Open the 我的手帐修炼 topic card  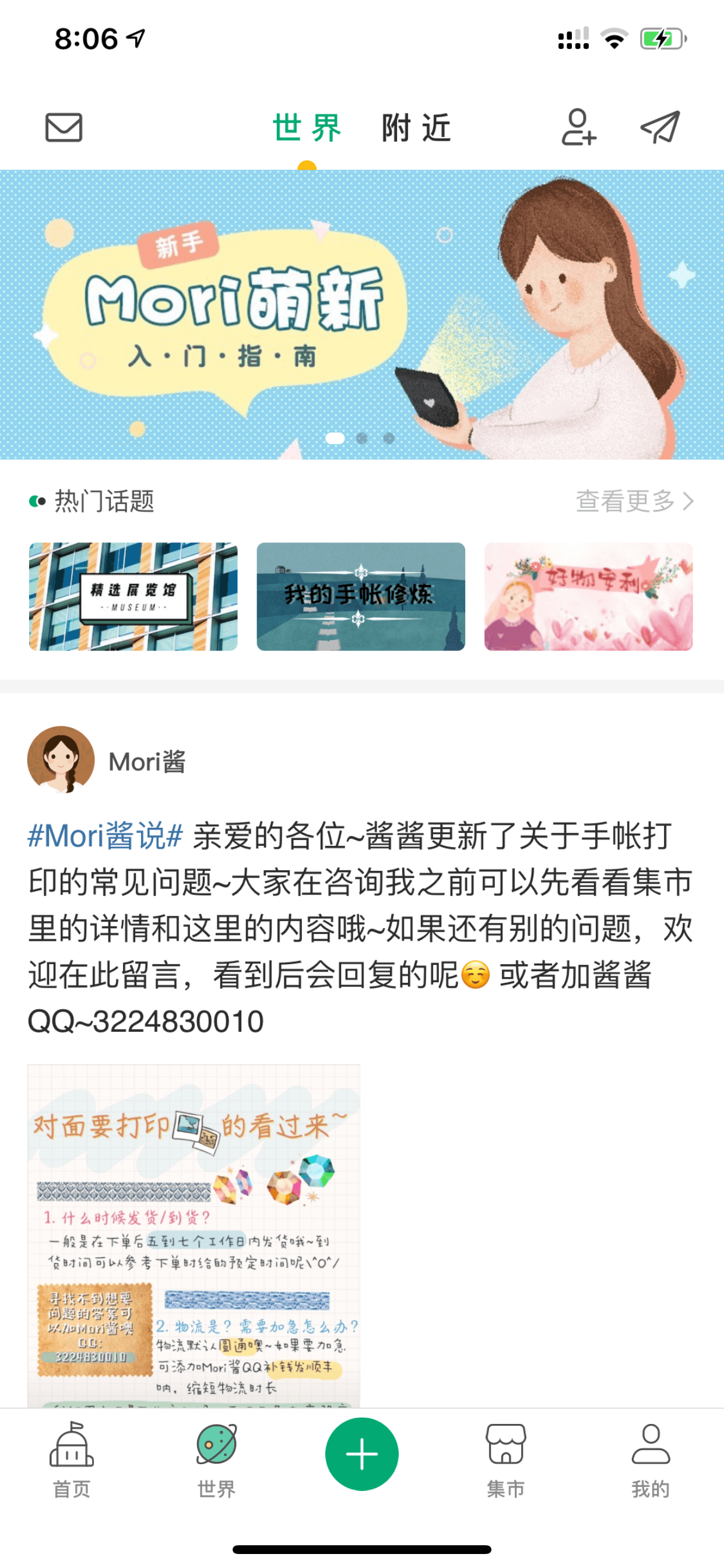click(361, 597)
